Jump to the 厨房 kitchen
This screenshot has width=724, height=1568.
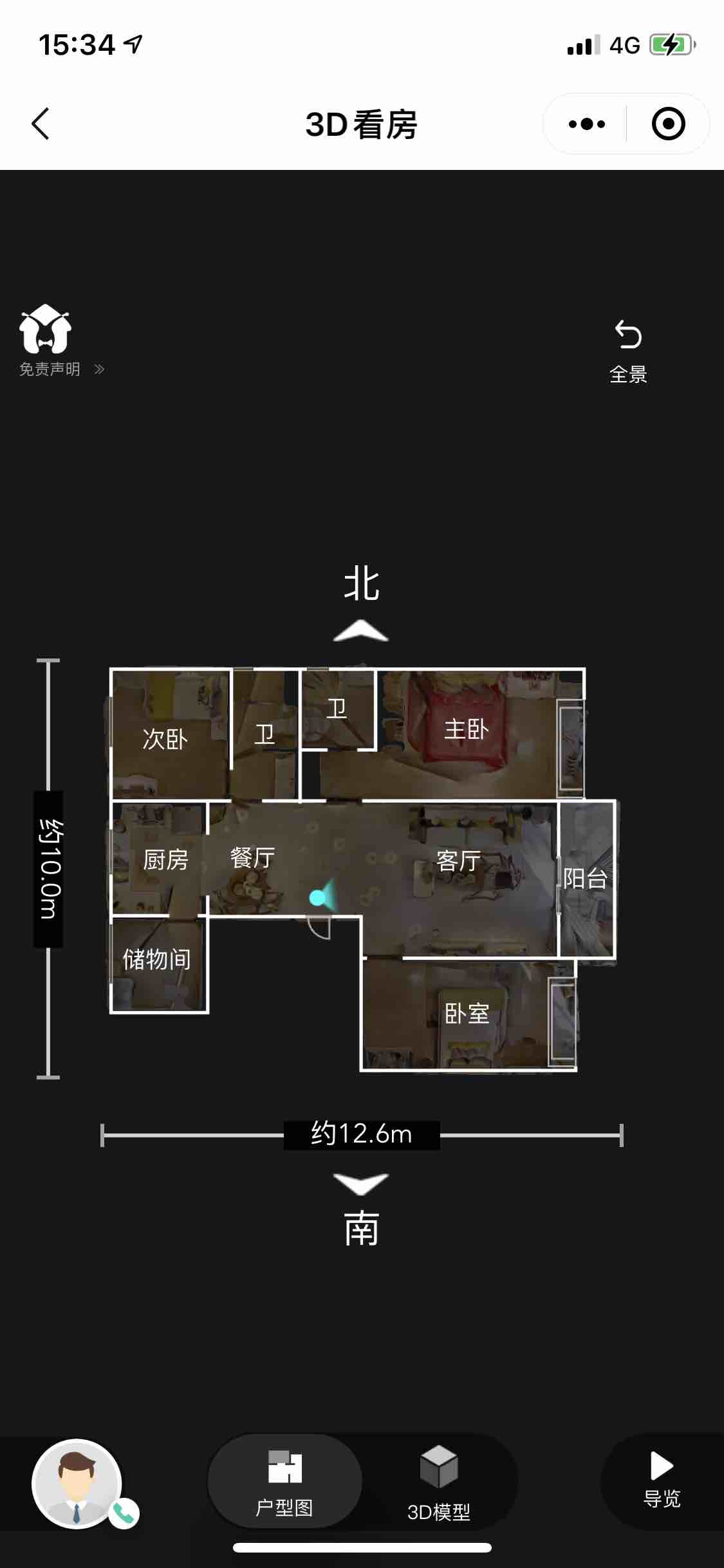point(165,859)
